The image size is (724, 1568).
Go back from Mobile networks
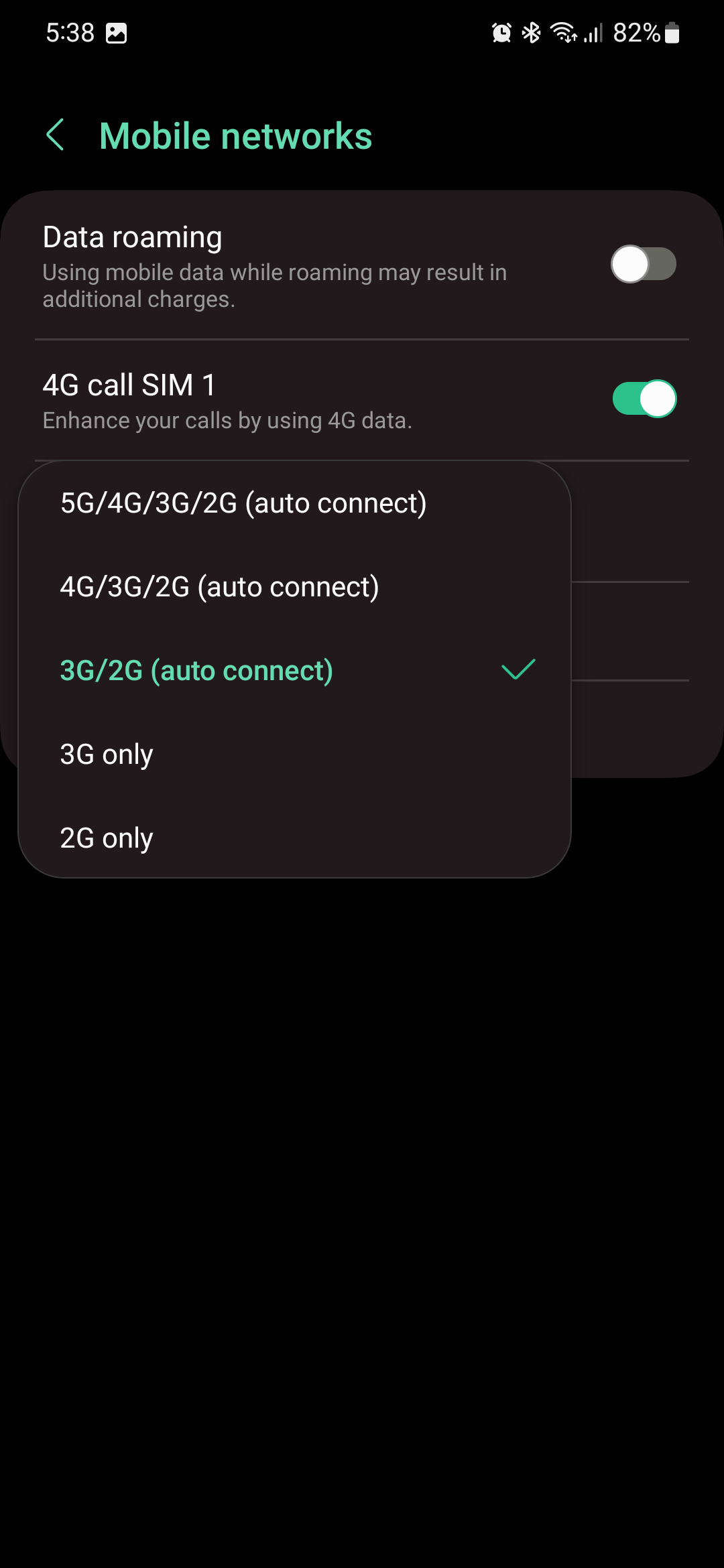(x=56, y=135)
